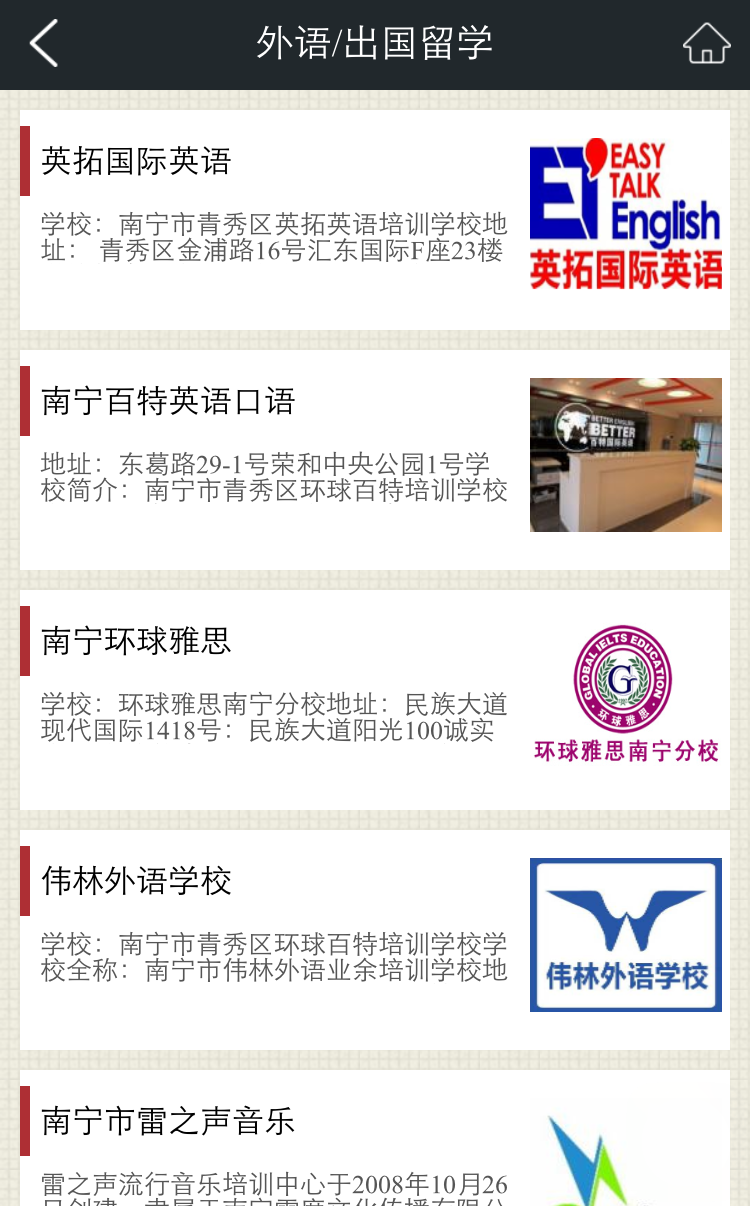Tap the 外语/出国留学 title text
750x1206 pixels.
(x=375, y=44)
